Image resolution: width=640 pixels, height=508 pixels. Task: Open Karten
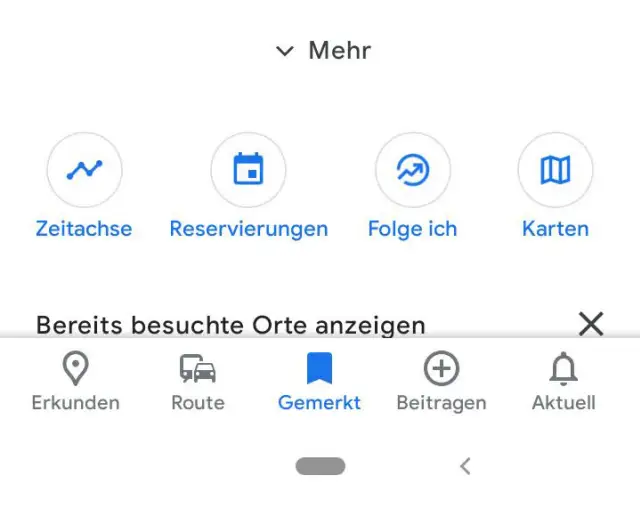[555, 171]
